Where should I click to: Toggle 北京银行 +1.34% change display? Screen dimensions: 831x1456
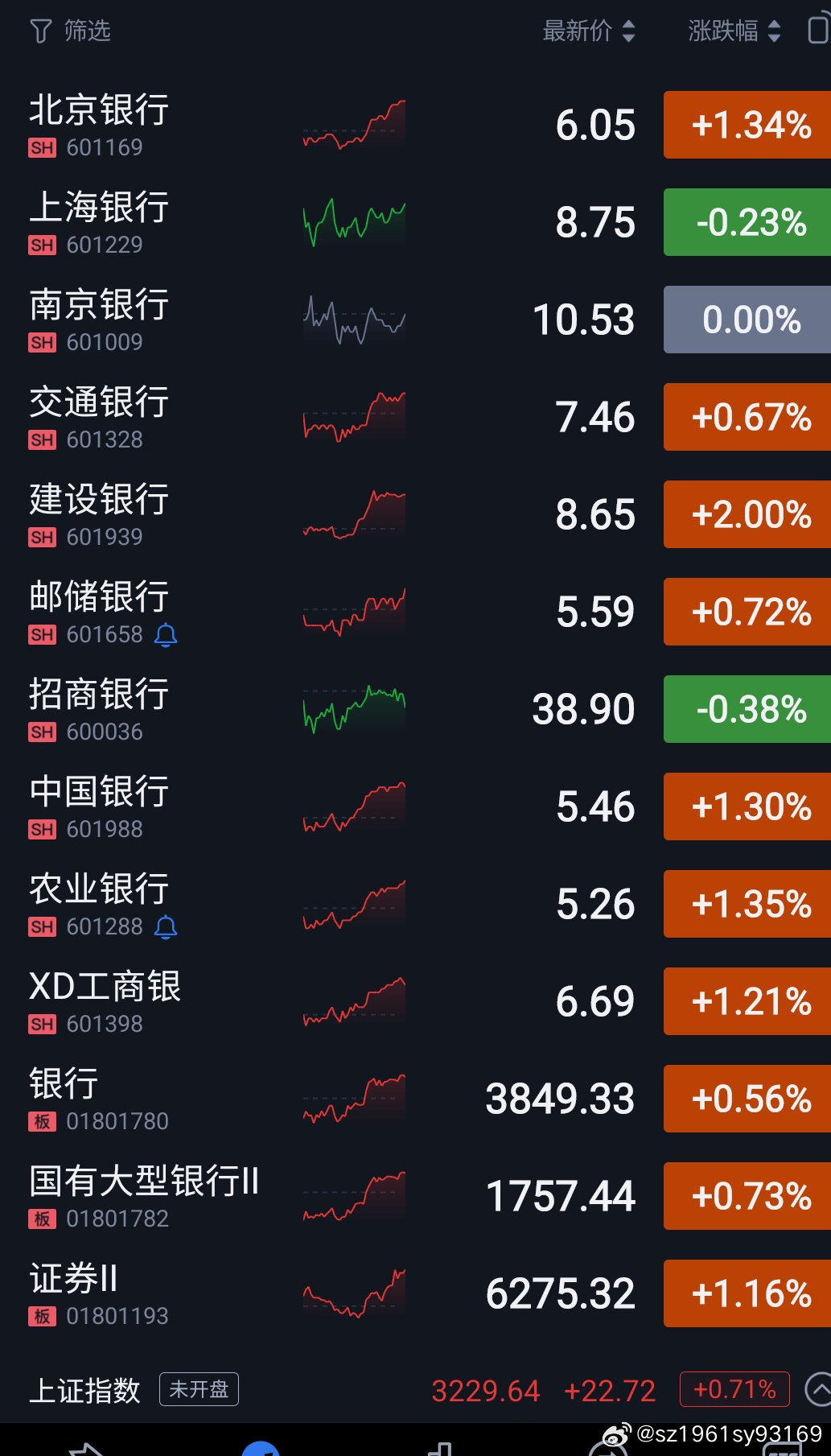coord(747,125)
